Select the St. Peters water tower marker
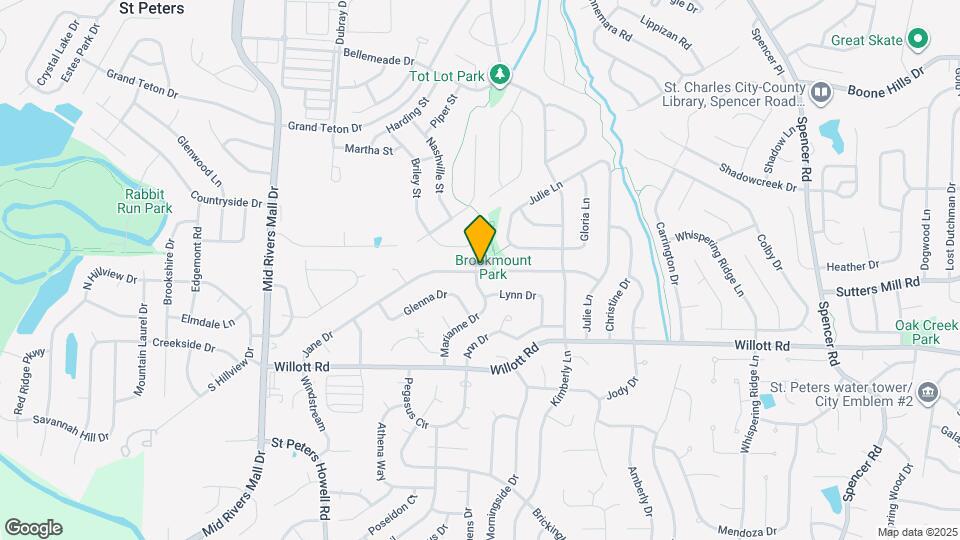This screenshot has width=960, height=540. (x=926, y=391)
